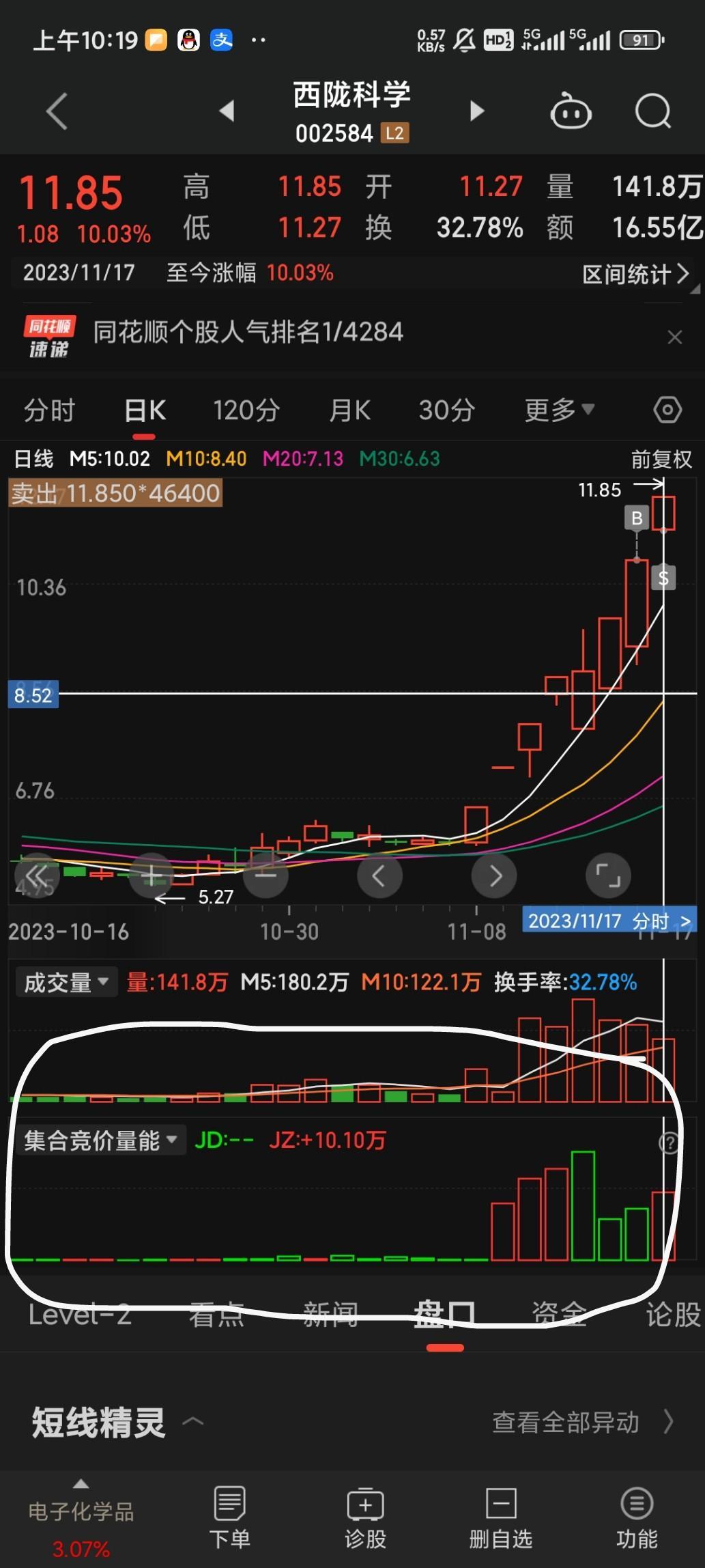Image resolution: width=705 pixels, height=1568 pixels.
Task: Open chart settings via the gear icon
Action: click(x=667, y=410)
